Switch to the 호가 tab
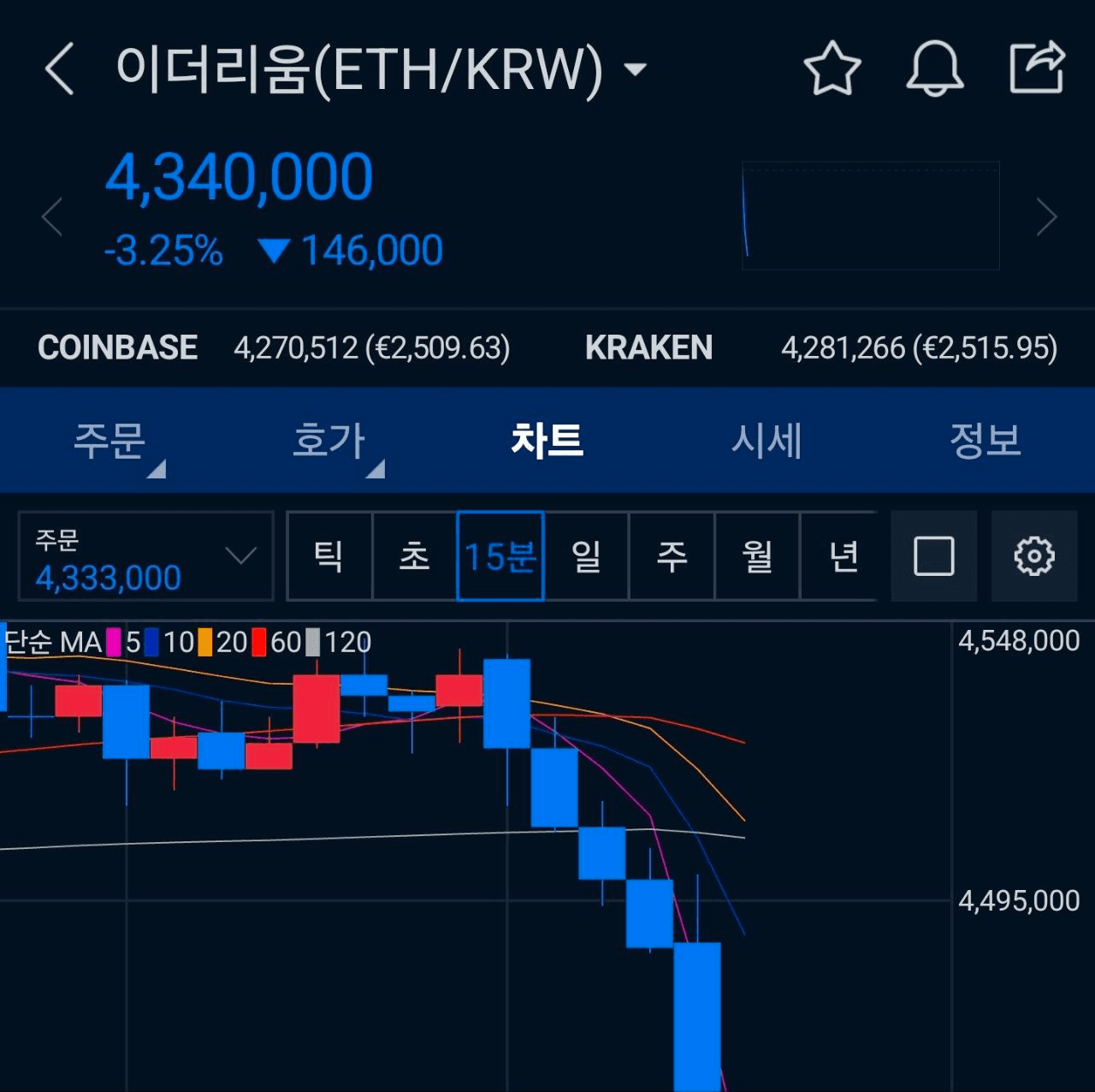 (x=328, y=441)
